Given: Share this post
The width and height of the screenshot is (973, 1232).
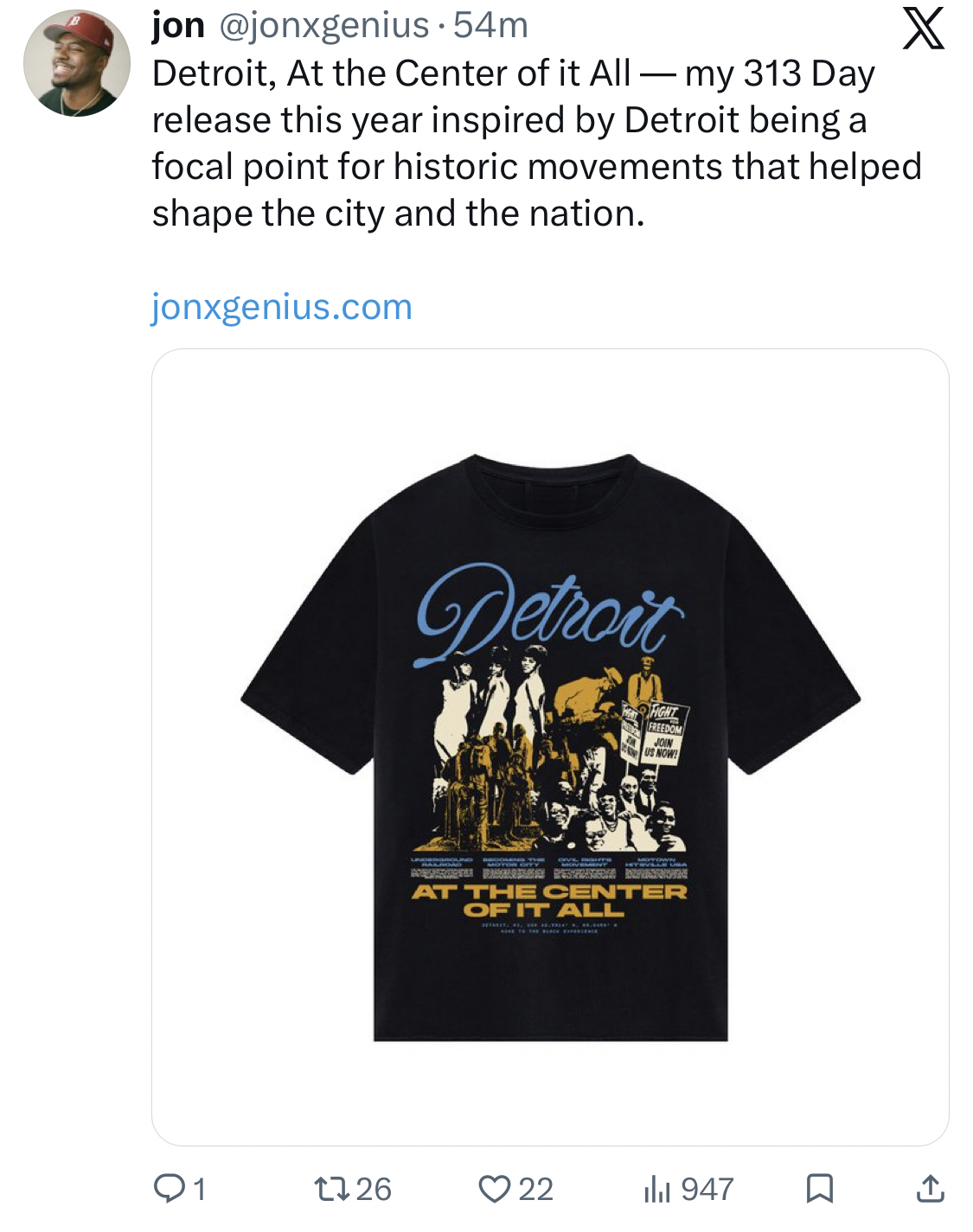Looking at the screenshot, I should 930,1189.
